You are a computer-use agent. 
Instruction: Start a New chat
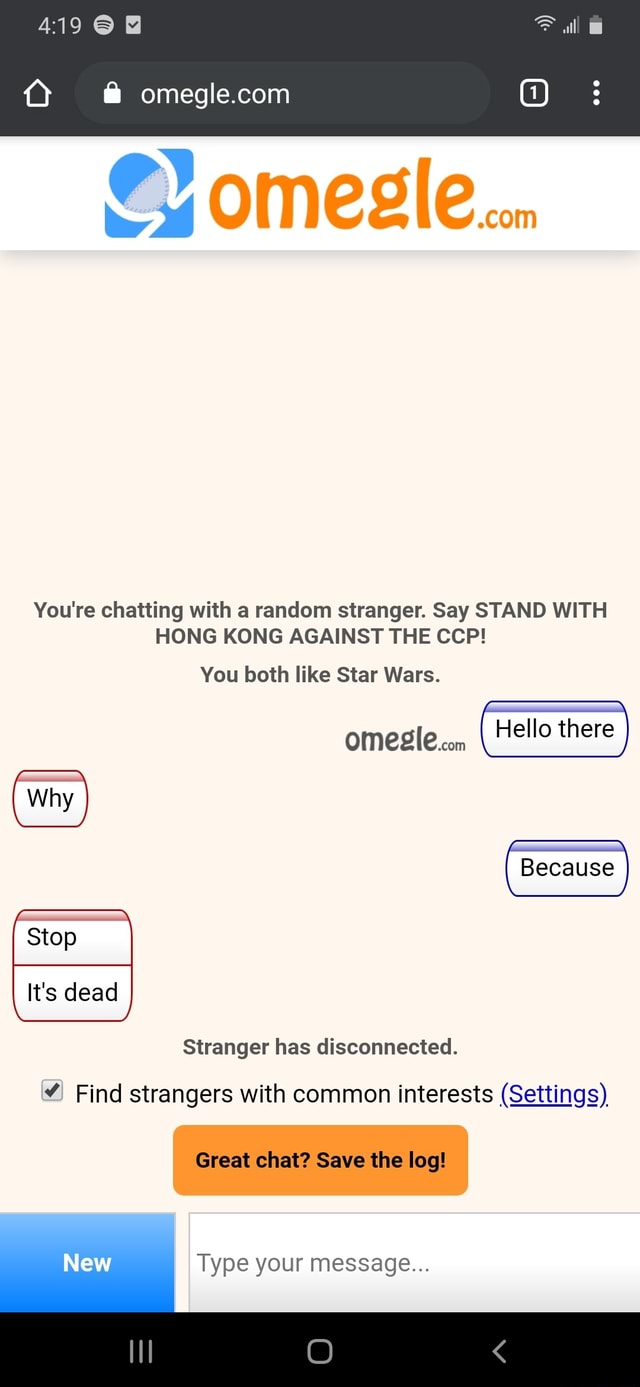87,1262
